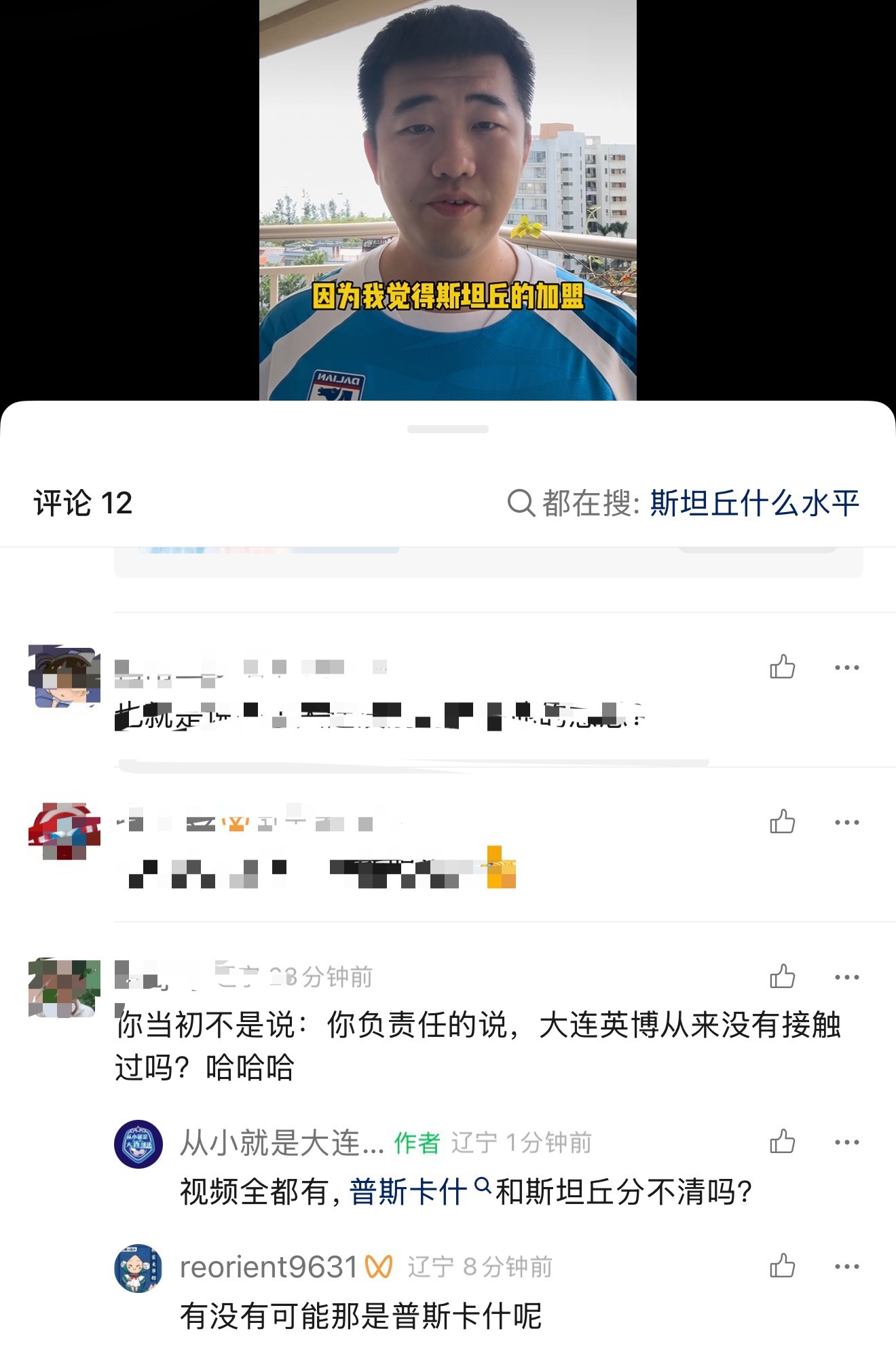This screenshot has height=1348, width=896.
Task: Open more options (...) on the first comment
Action: [847, 668]
